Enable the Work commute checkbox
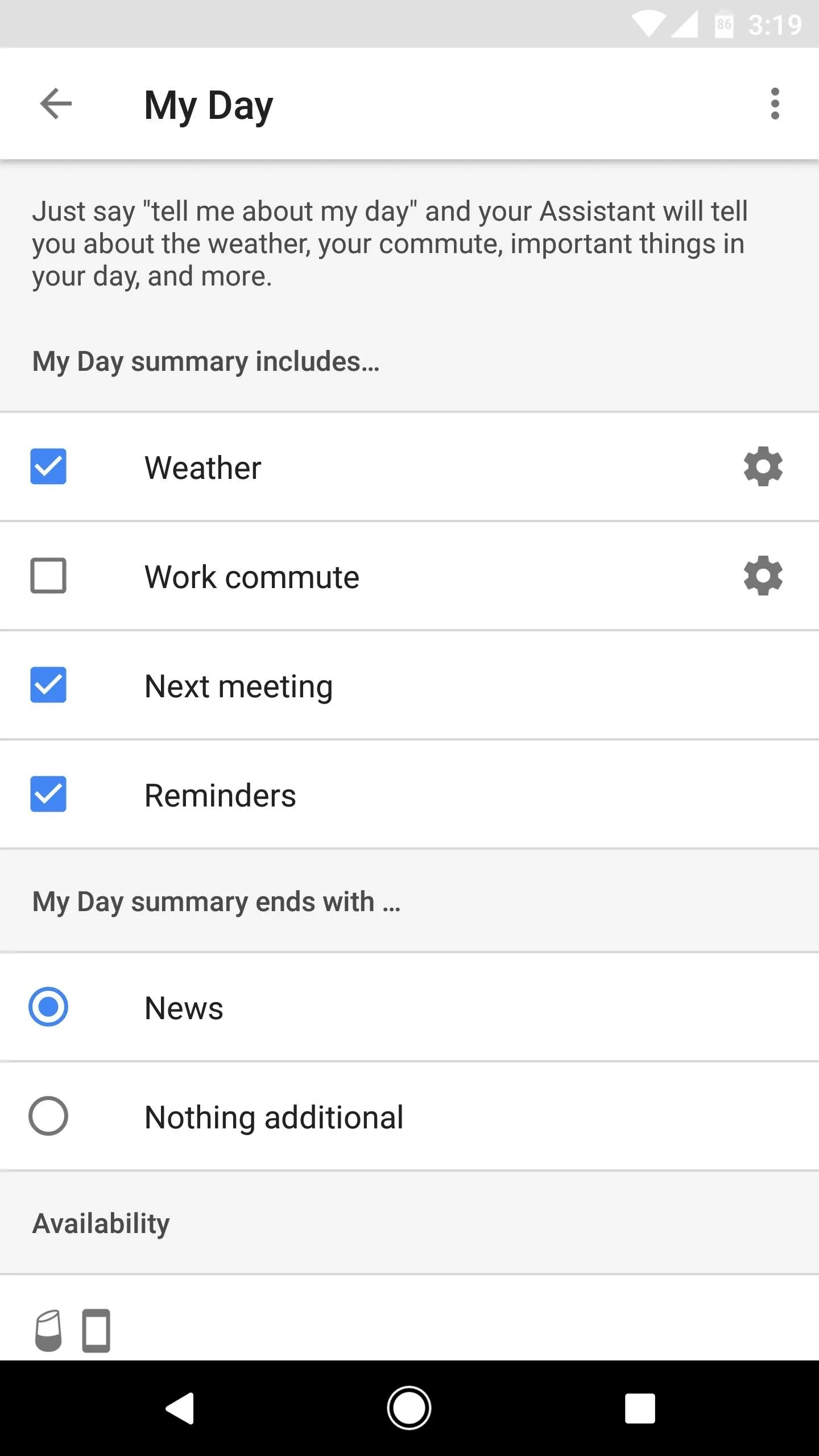 tap(48, 576)
